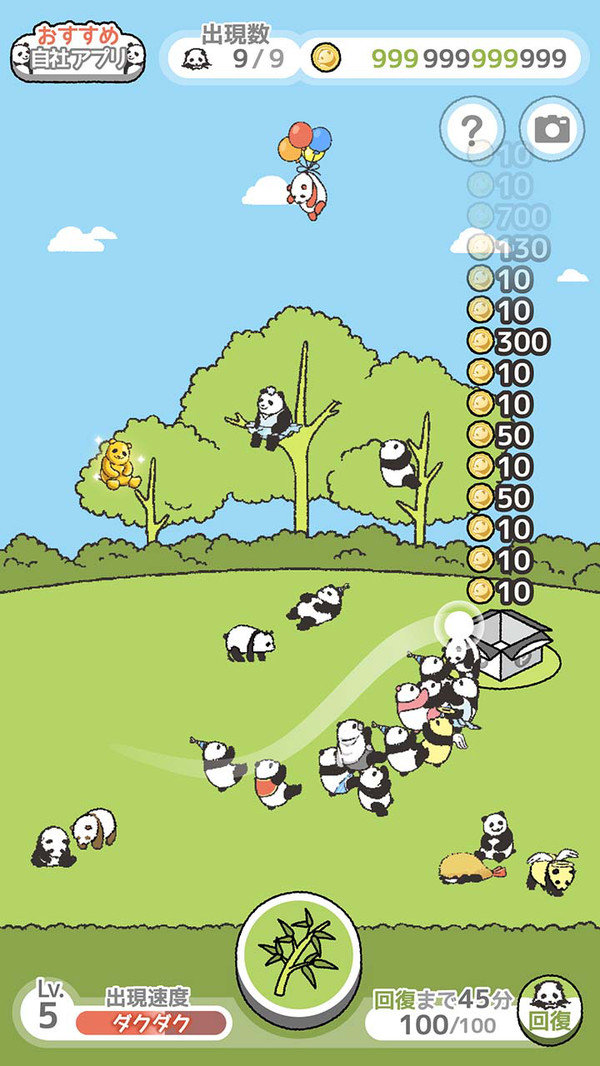Tap the 回復 recovery button

(550, 1012)
